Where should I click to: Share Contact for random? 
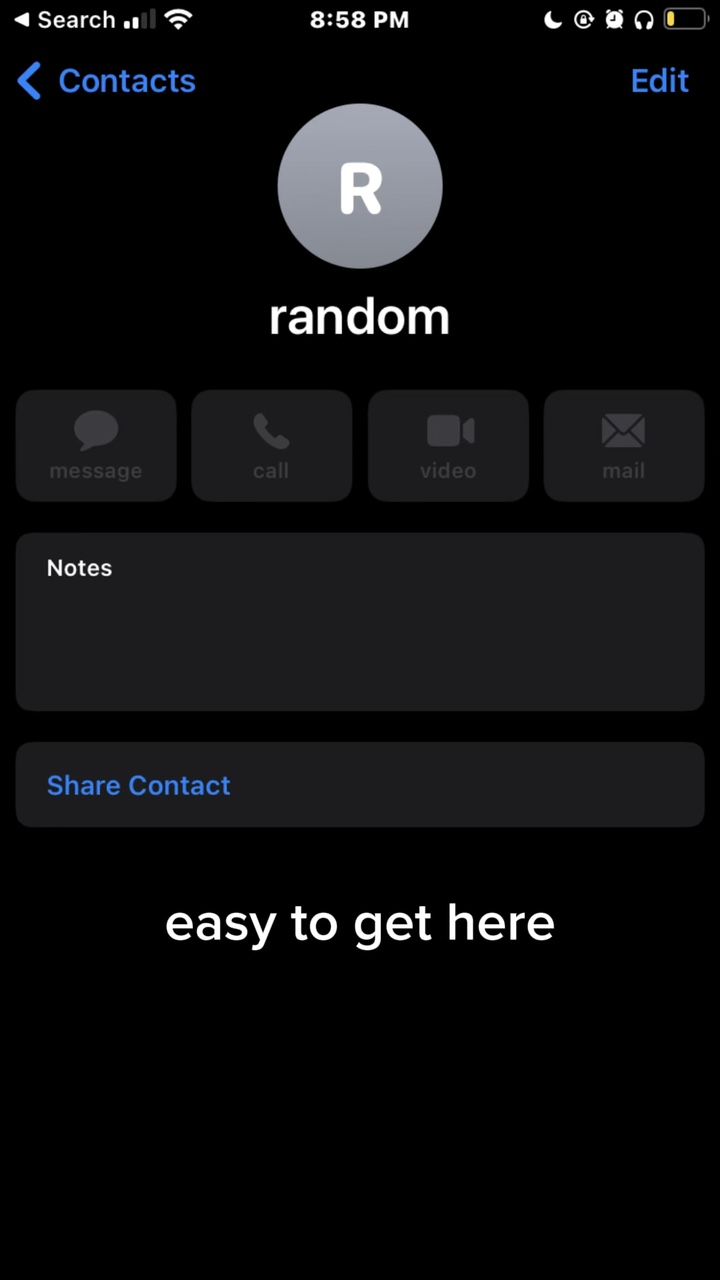pyautogui.click(x=360, y=785)
